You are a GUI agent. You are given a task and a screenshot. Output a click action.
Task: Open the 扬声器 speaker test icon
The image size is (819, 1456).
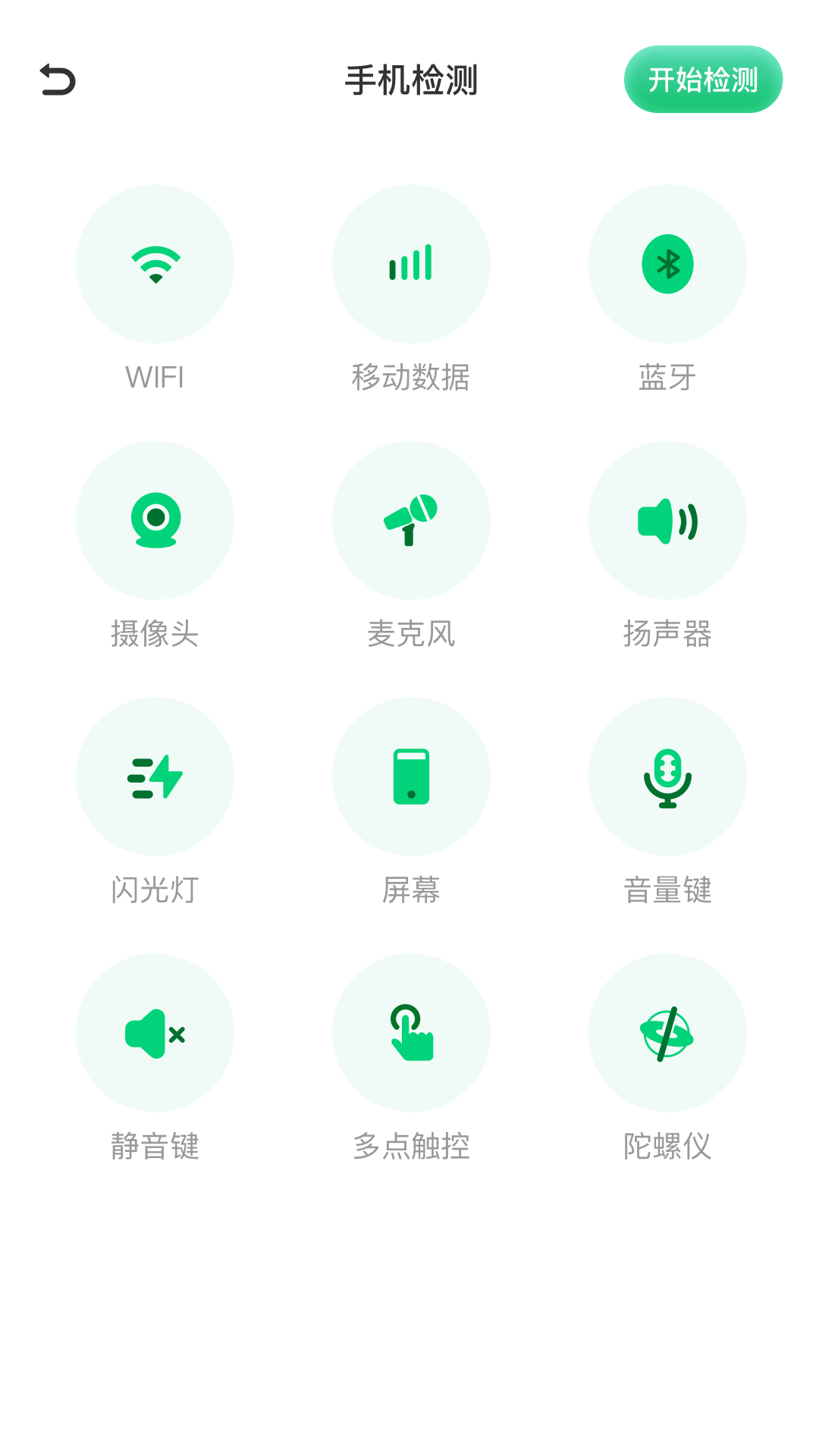pyautogui.click(x=668, y=520)
